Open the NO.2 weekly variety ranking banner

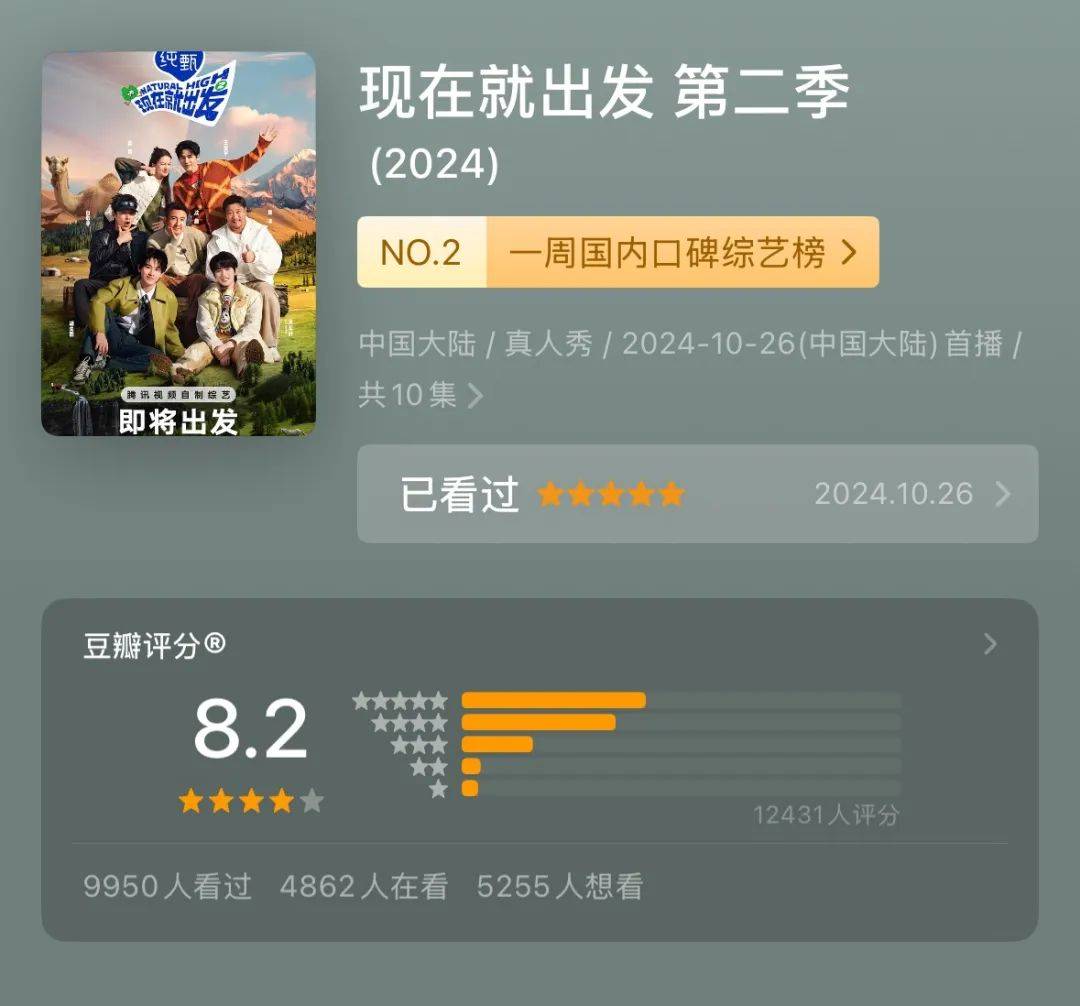tap(618, 253)
